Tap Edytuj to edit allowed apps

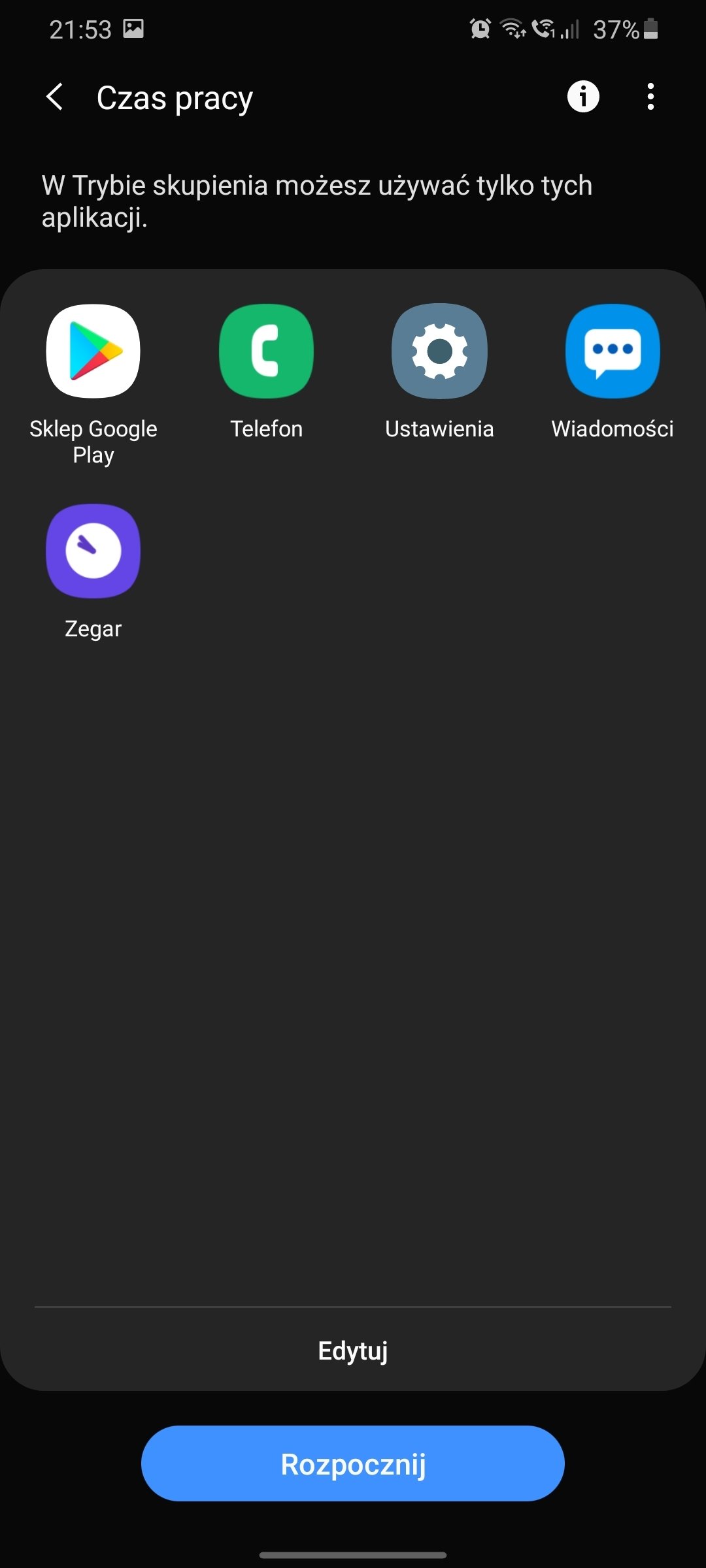(x=353, y=1350)
